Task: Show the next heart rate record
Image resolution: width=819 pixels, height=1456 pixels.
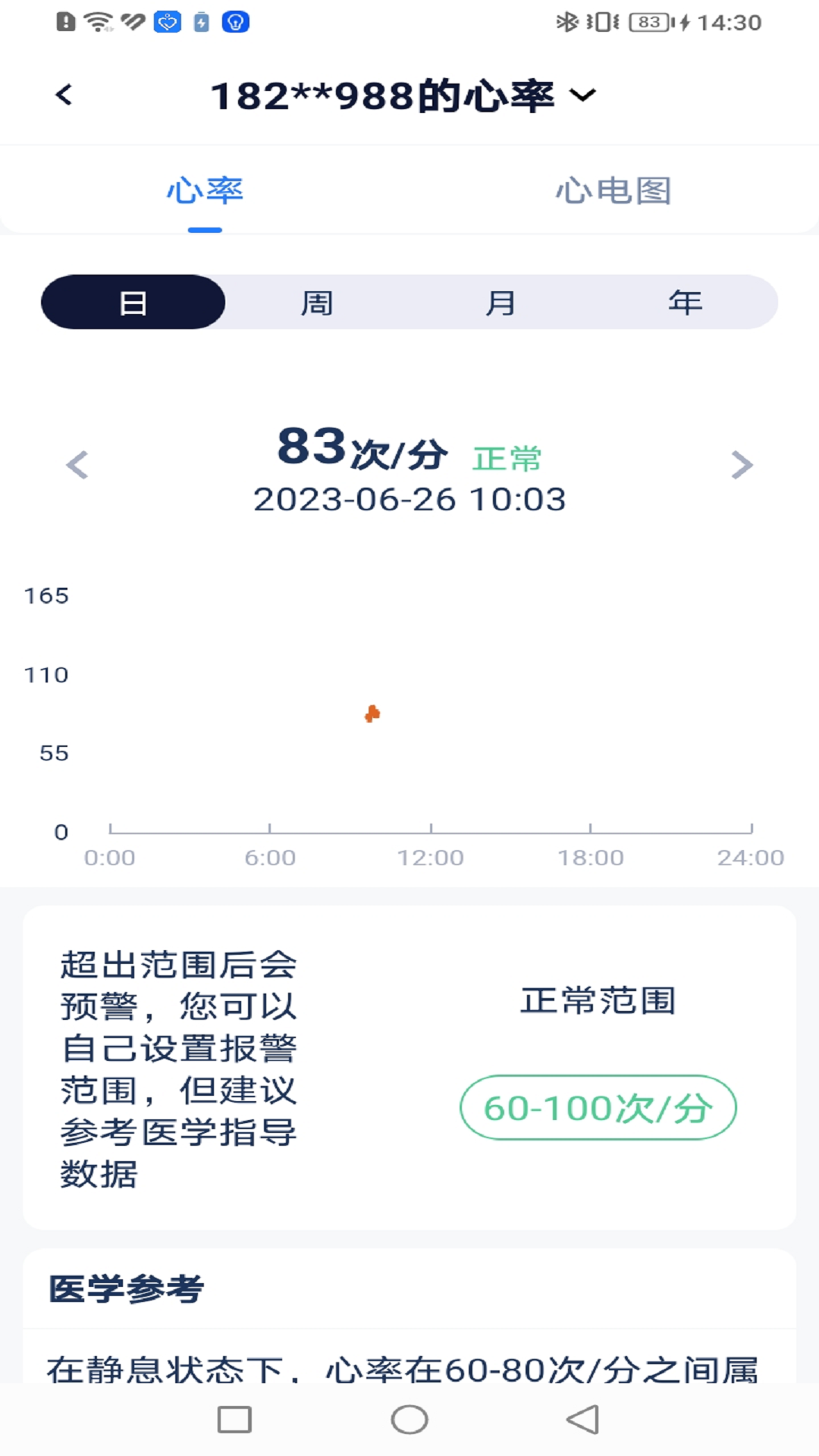Action: (x=742, y=465)
